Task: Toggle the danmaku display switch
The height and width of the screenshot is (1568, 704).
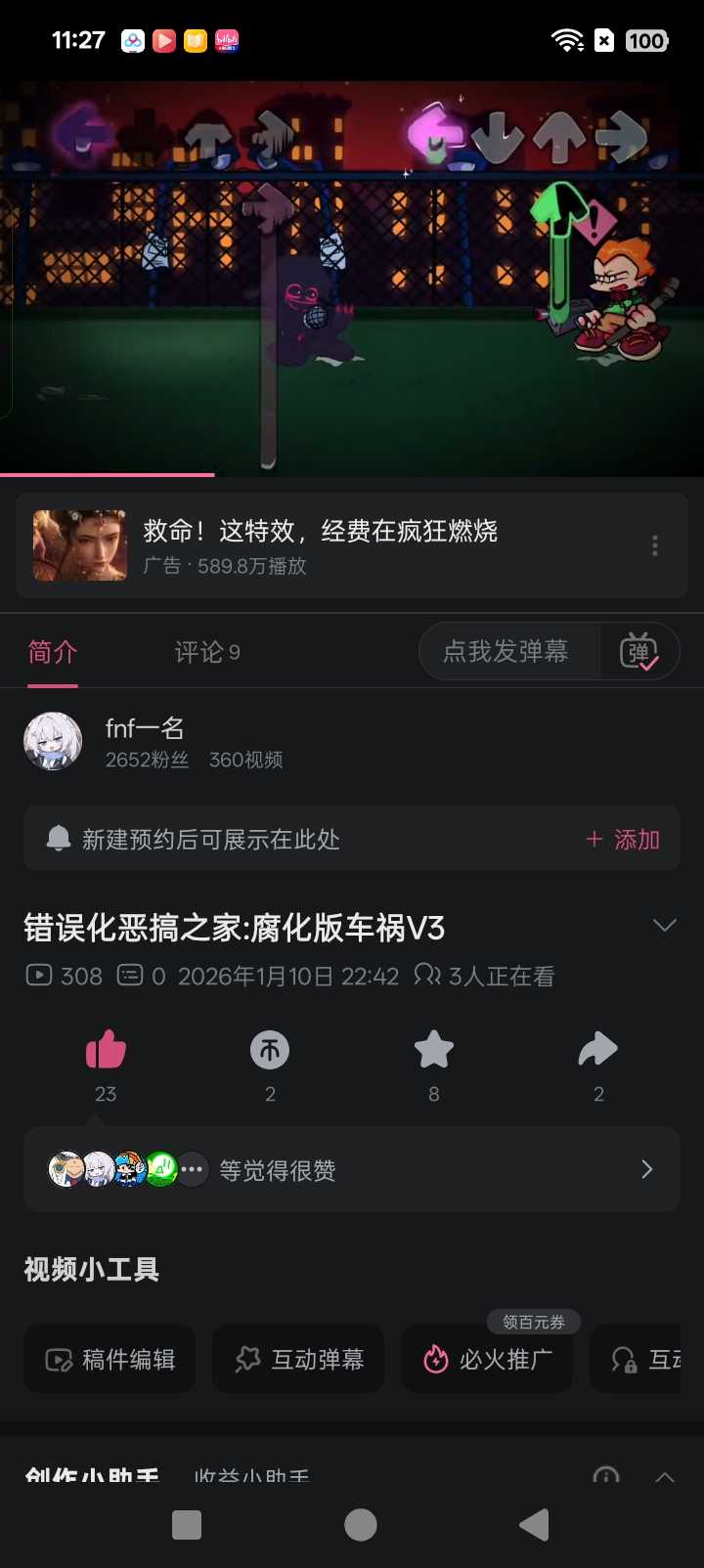Action: pyautogui.click(x=639, y=651)
